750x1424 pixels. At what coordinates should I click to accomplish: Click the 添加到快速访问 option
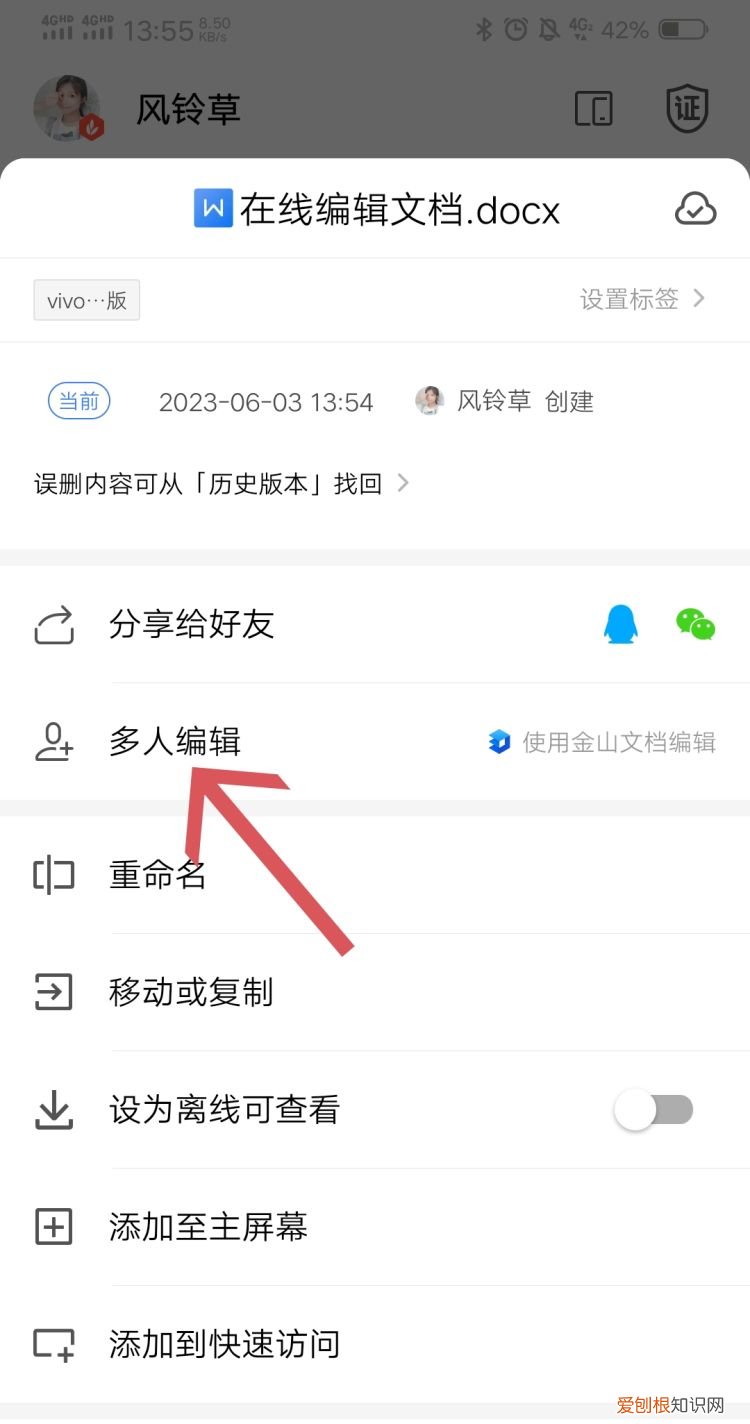pyautogui.click(x=224, y=1345)
